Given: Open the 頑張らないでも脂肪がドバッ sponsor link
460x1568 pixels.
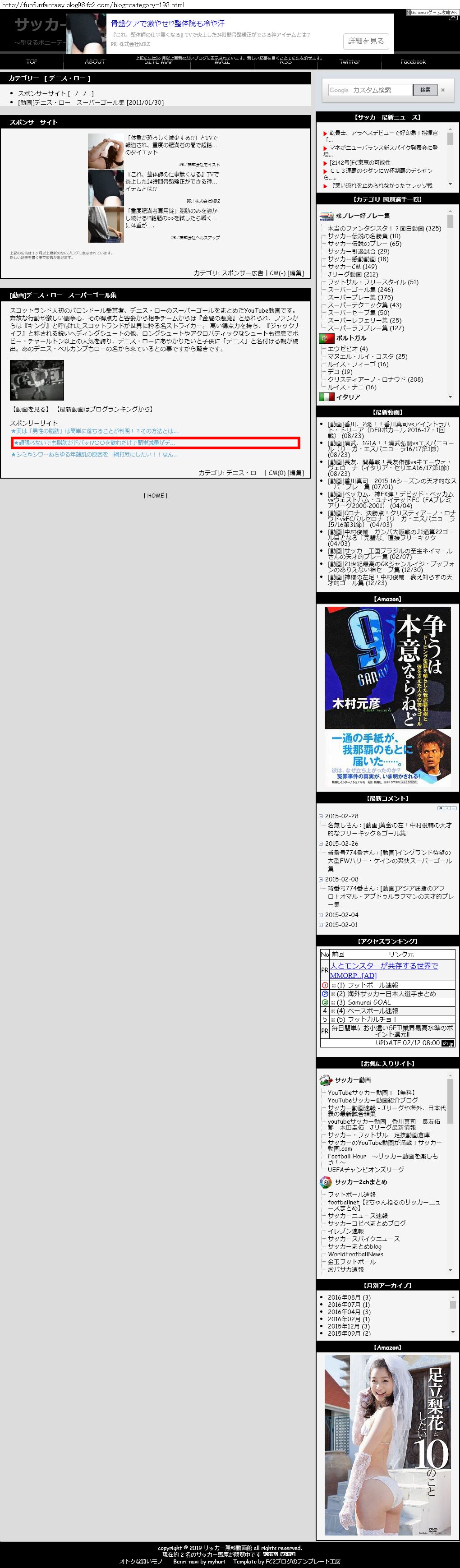Looking at the screenshot, I should 94,443.
